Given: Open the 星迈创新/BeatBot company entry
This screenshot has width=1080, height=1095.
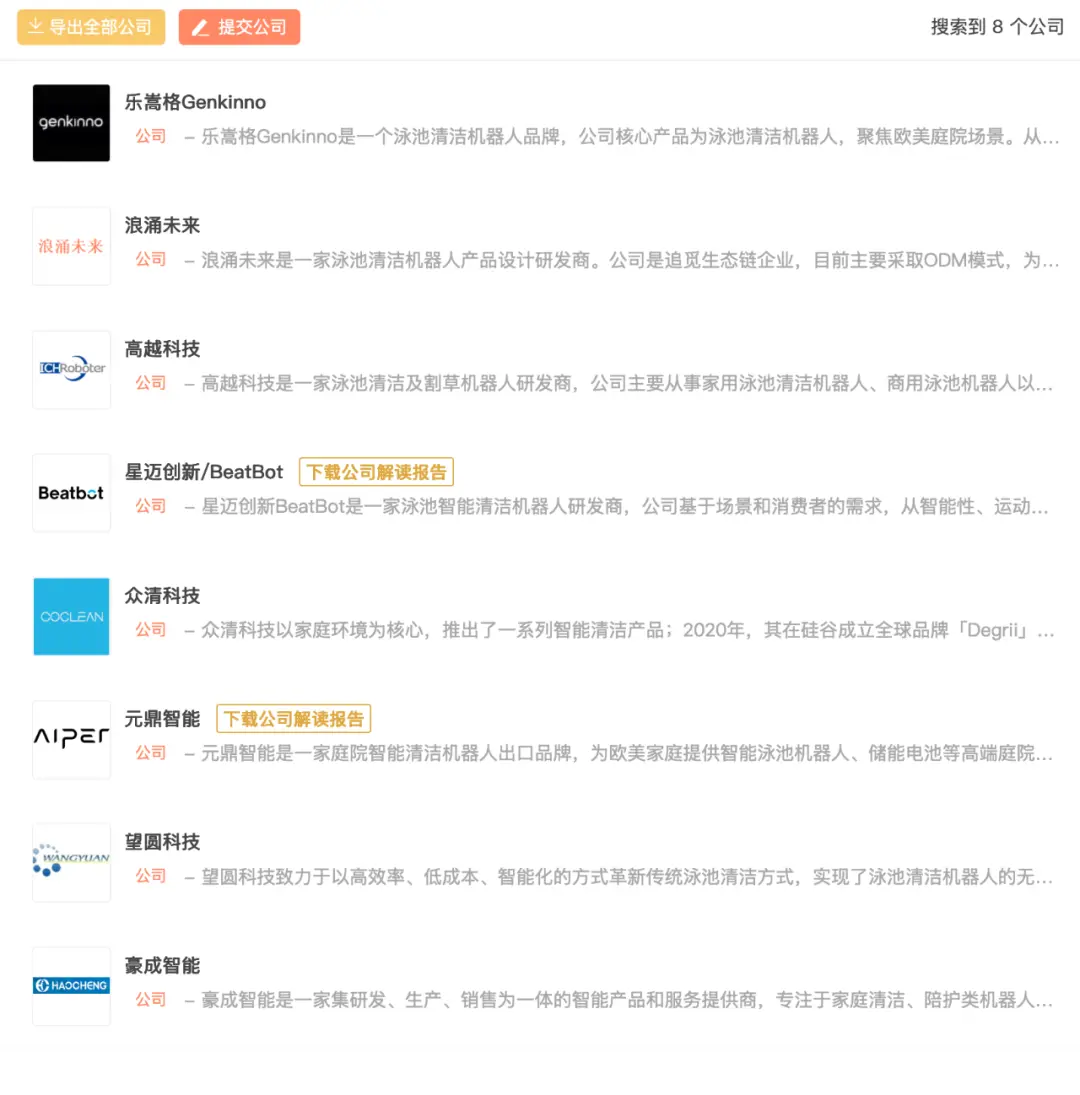Looking at the screenshot, I should click(204, 472).
